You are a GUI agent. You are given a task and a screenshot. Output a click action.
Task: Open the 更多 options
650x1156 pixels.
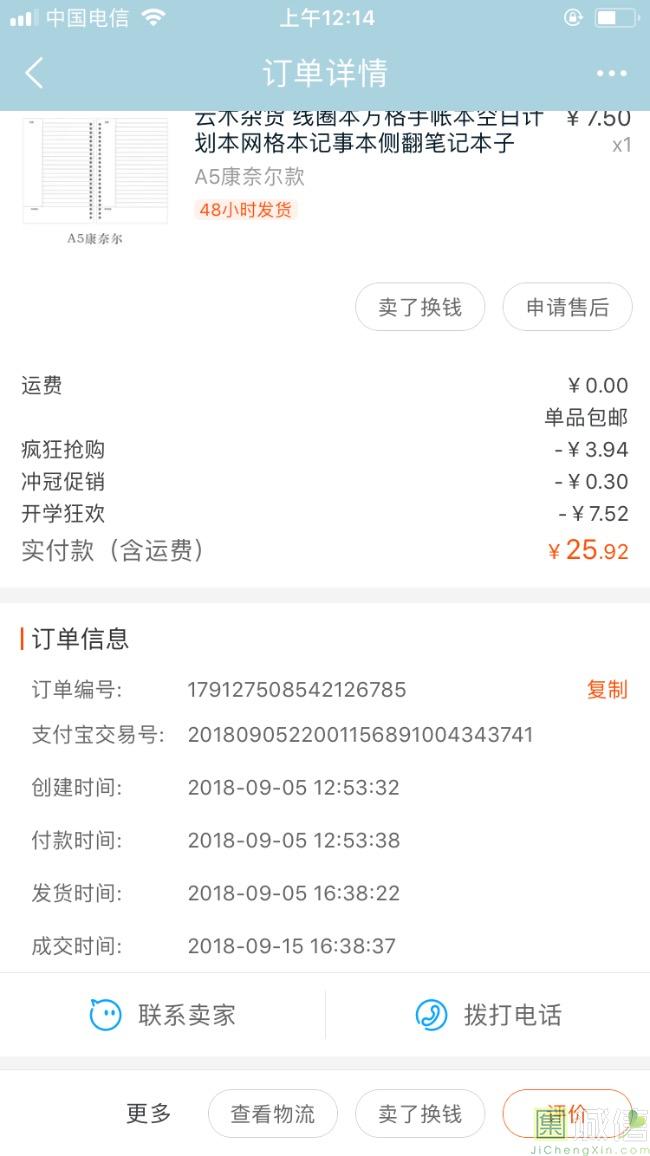[149, 1113]
